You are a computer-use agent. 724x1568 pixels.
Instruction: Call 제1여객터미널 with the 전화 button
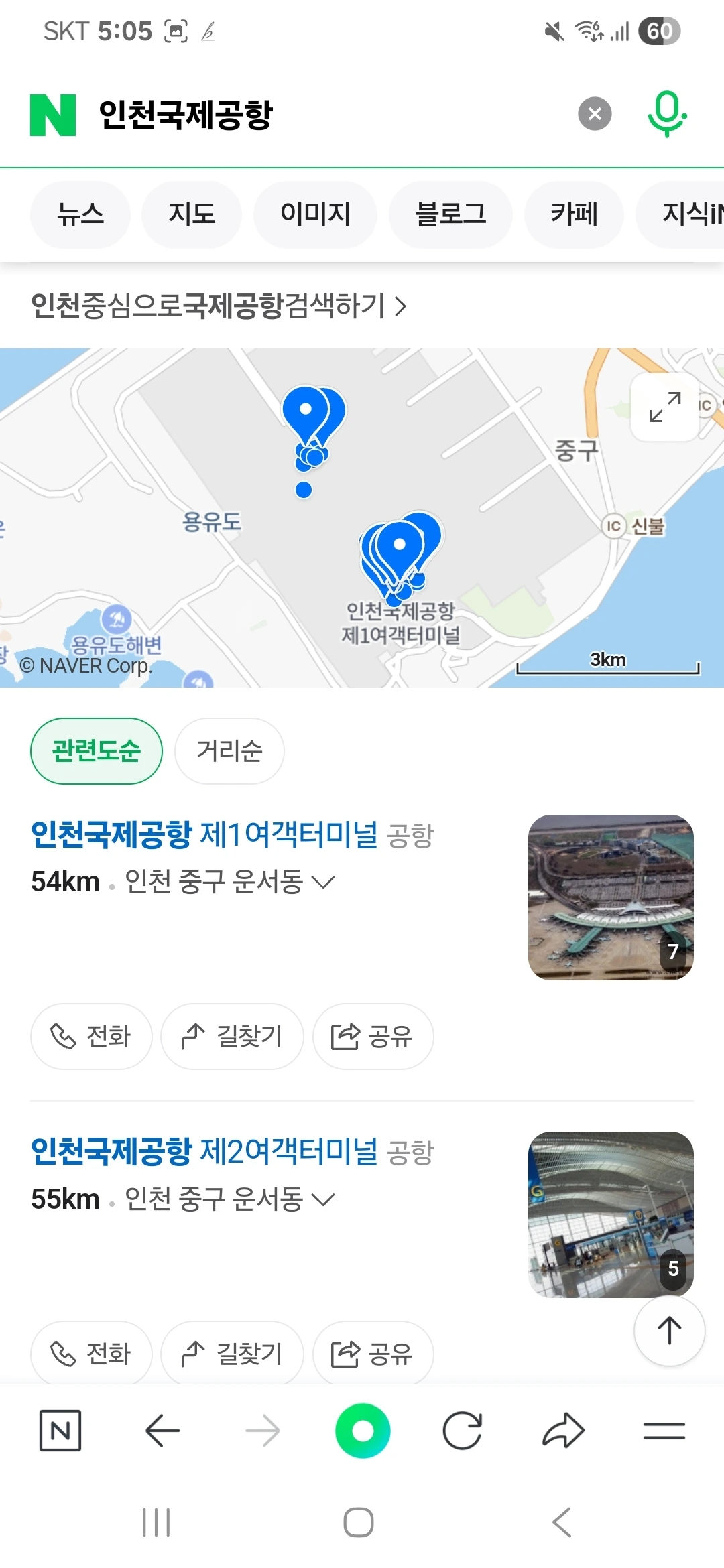tap(91, 1037)
